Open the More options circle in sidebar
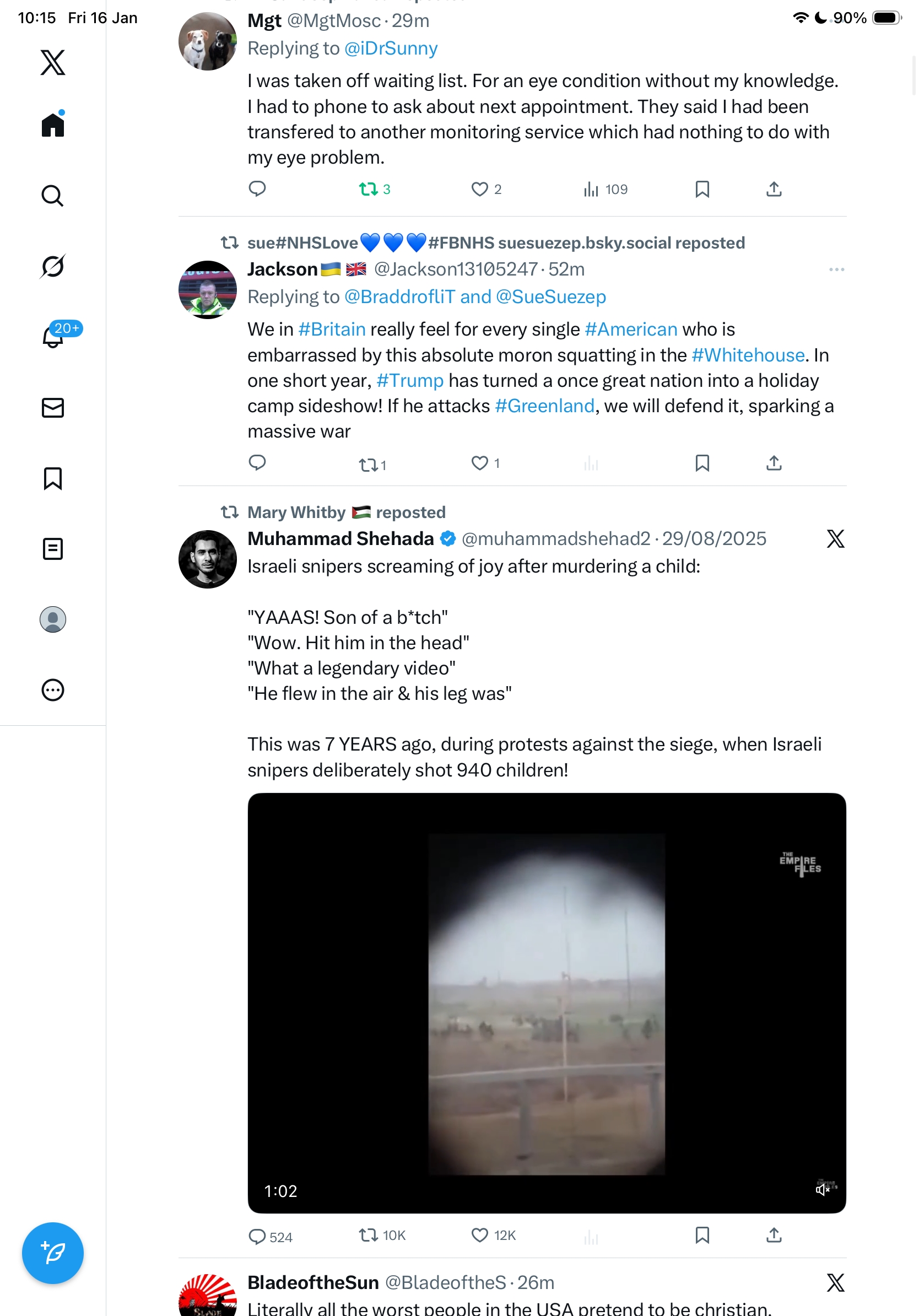Viewport: 919px width, 1316px height. [x=53, y=689]
